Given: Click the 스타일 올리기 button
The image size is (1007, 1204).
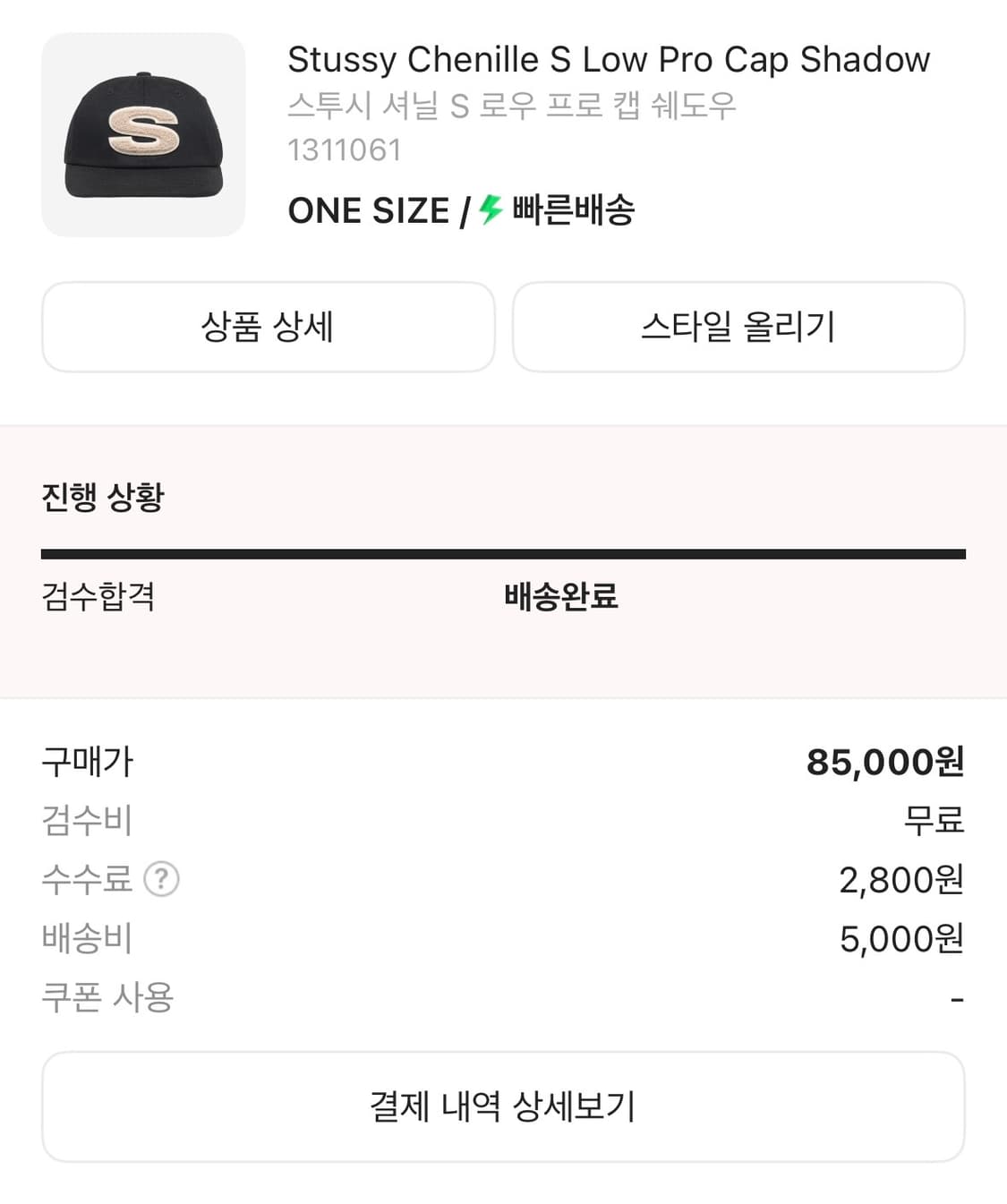Looking at the screenshot, I should tap(738, 328).
